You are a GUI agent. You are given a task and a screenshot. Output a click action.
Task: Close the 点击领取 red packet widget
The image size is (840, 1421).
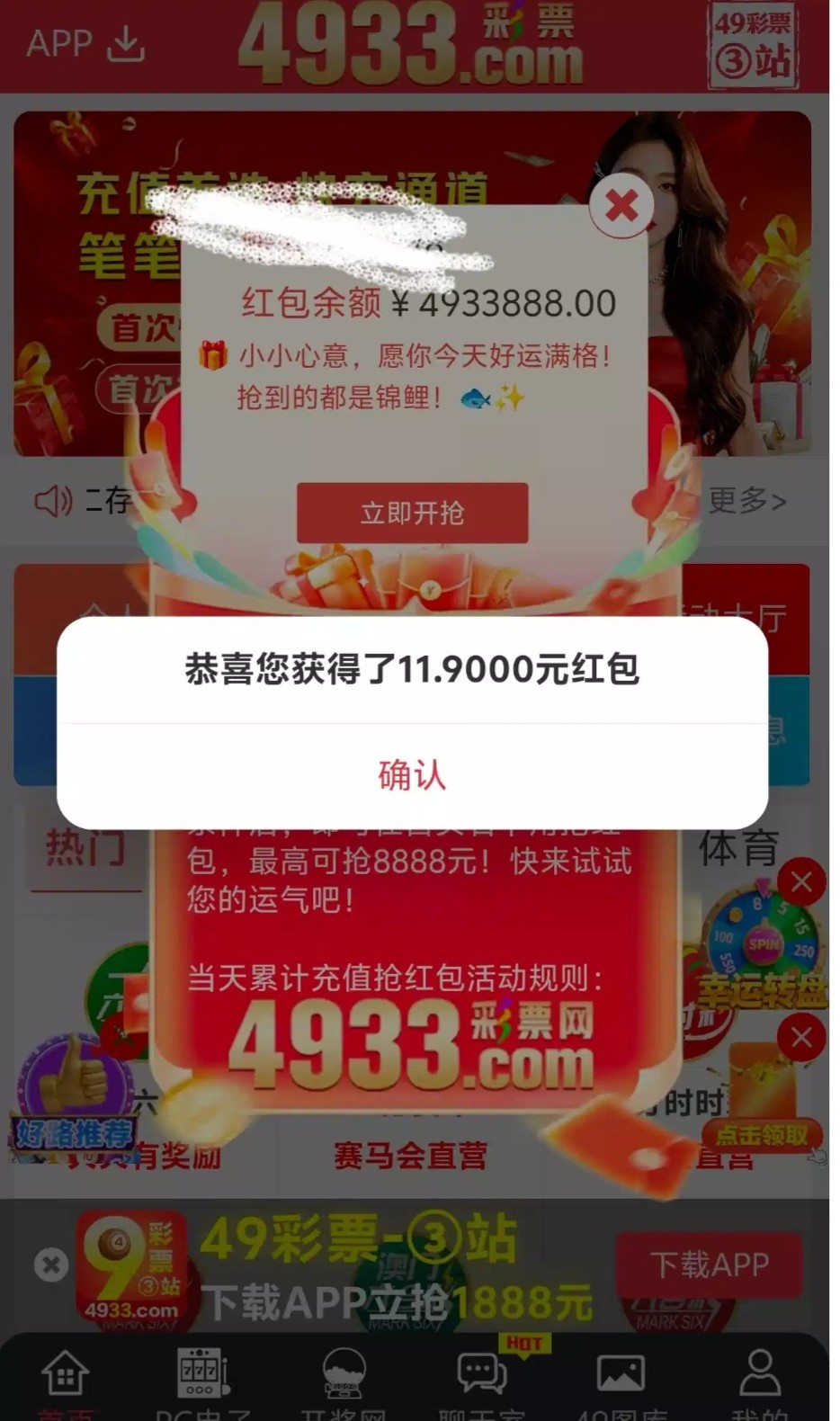pos(801,1038)
